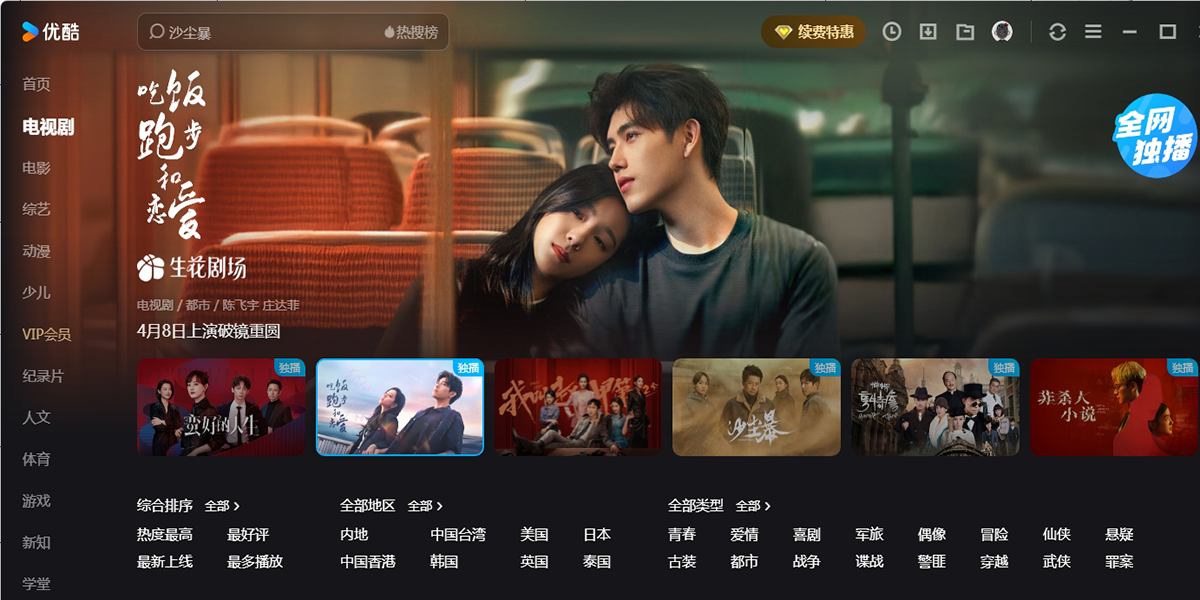Expand the 全部类型 全部 dropdown
Image resolution: width=1200 pixels, height=600 pixels.
coord(752,506)
